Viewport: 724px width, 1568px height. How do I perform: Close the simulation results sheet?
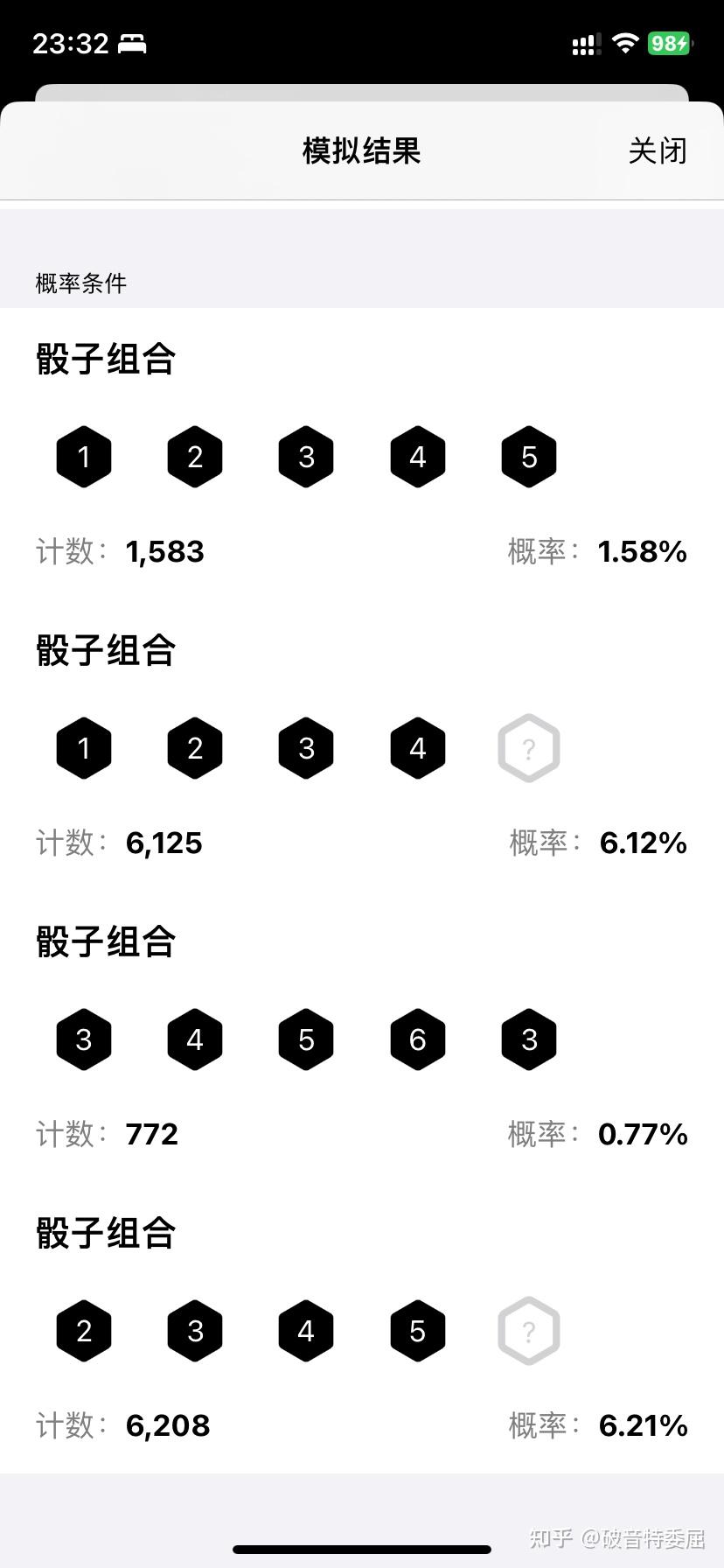(x=657, y=150)
